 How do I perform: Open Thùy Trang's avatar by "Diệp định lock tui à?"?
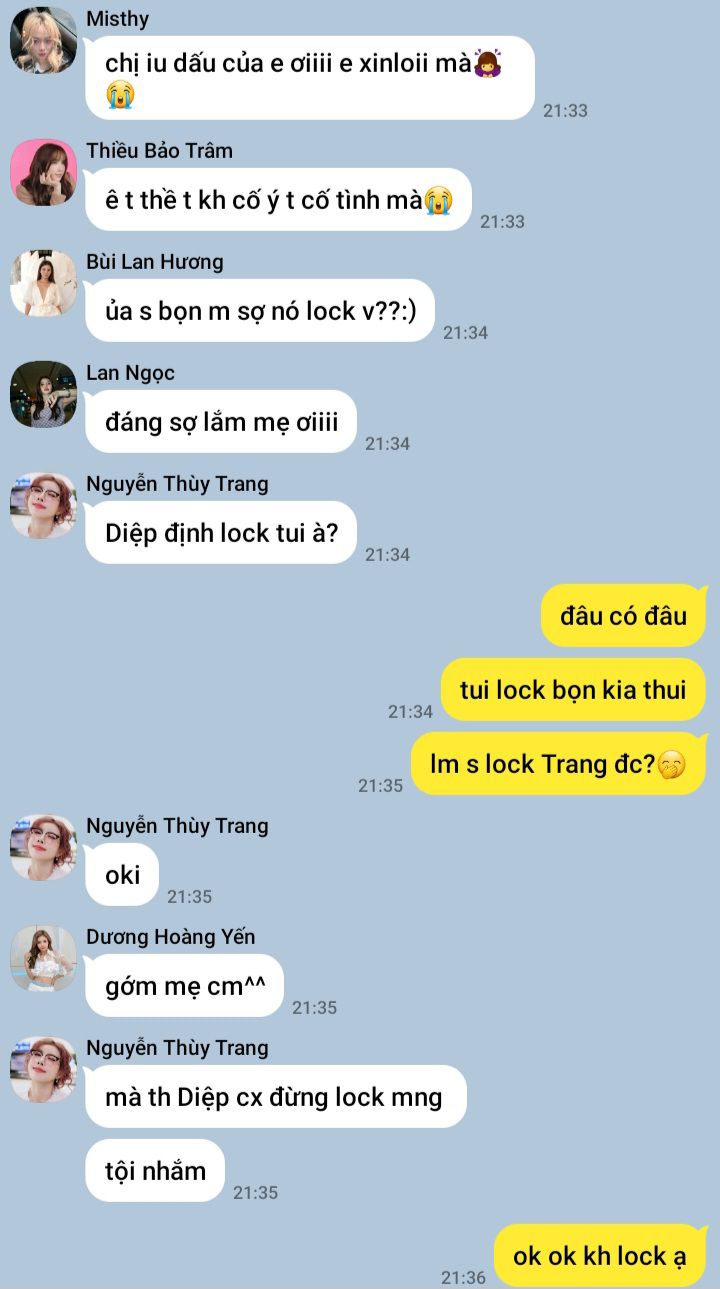(43, 506)
